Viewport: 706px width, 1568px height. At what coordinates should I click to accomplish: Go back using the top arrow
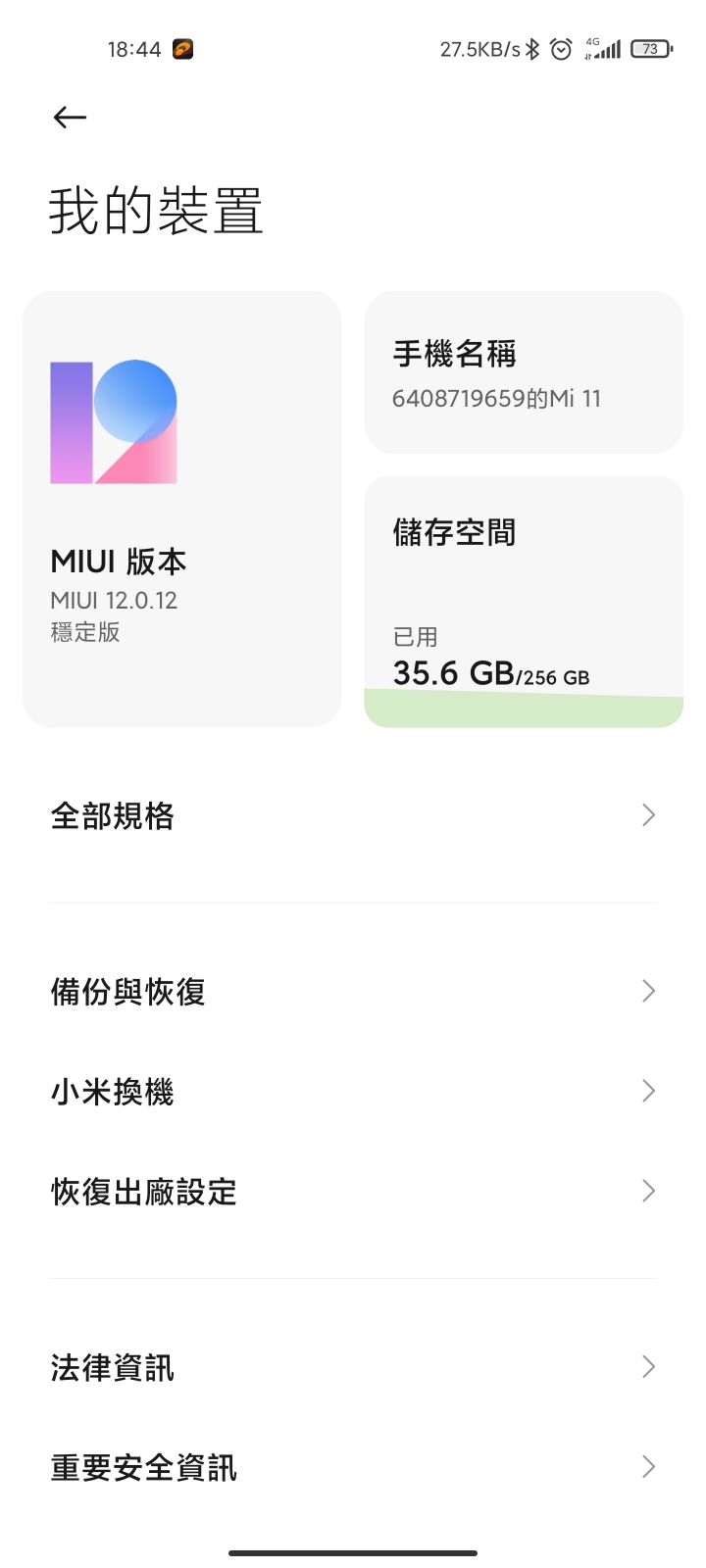click(x=70, y=118)
